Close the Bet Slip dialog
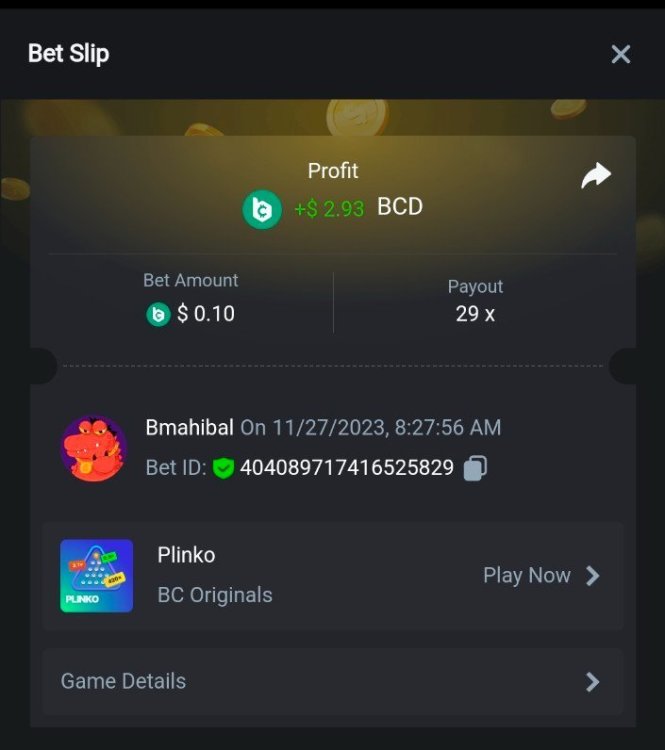Screen dimensions: 665x750 [620, 54]
